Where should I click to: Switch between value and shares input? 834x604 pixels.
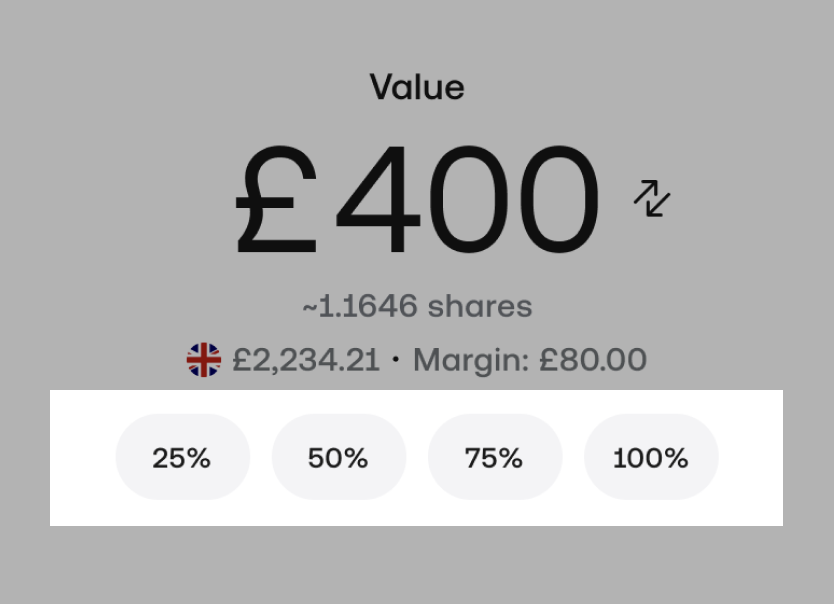point(652,198)
